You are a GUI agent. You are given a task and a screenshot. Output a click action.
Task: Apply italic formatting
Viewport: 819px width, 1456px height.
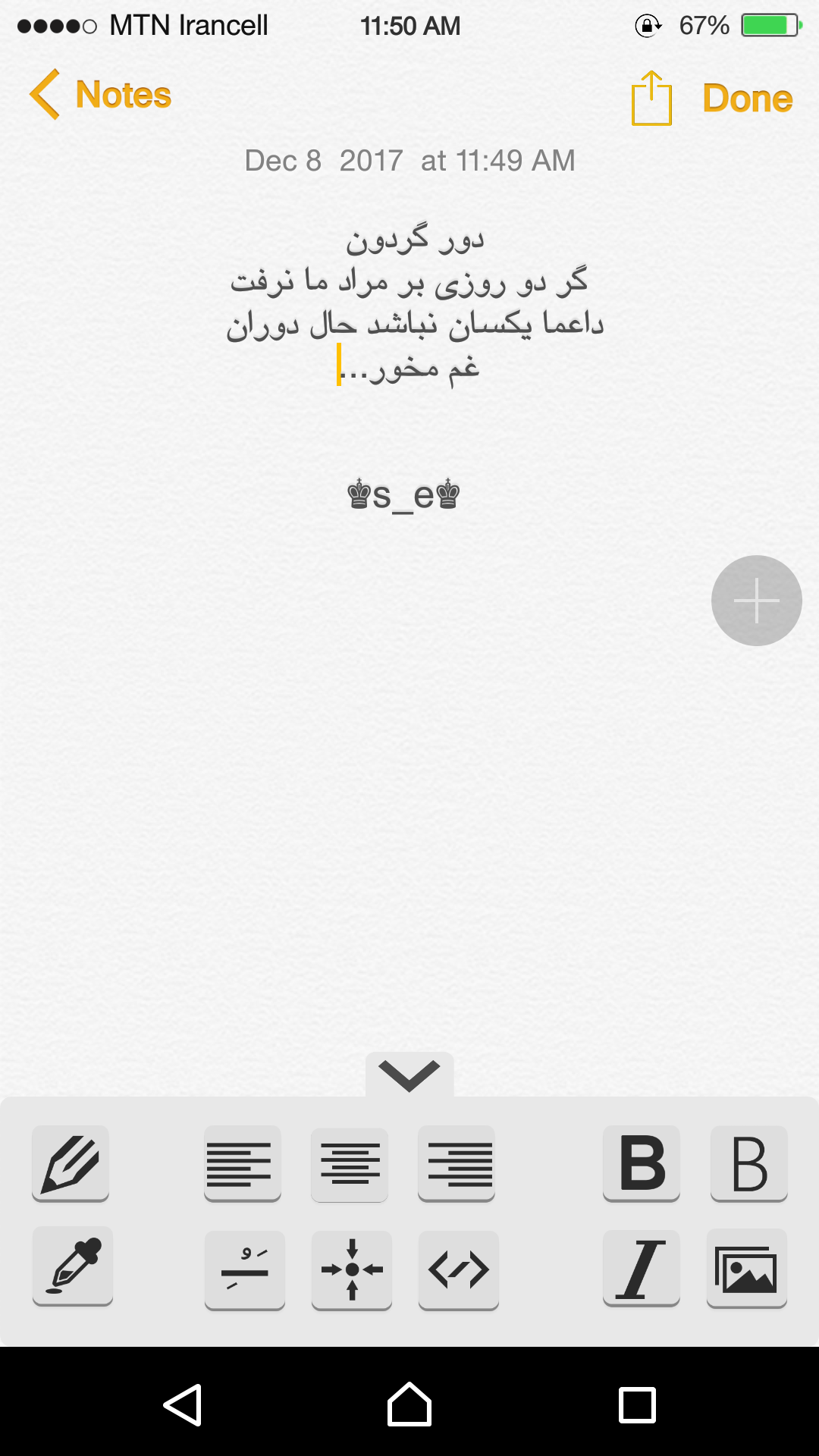click(642, 1269)
